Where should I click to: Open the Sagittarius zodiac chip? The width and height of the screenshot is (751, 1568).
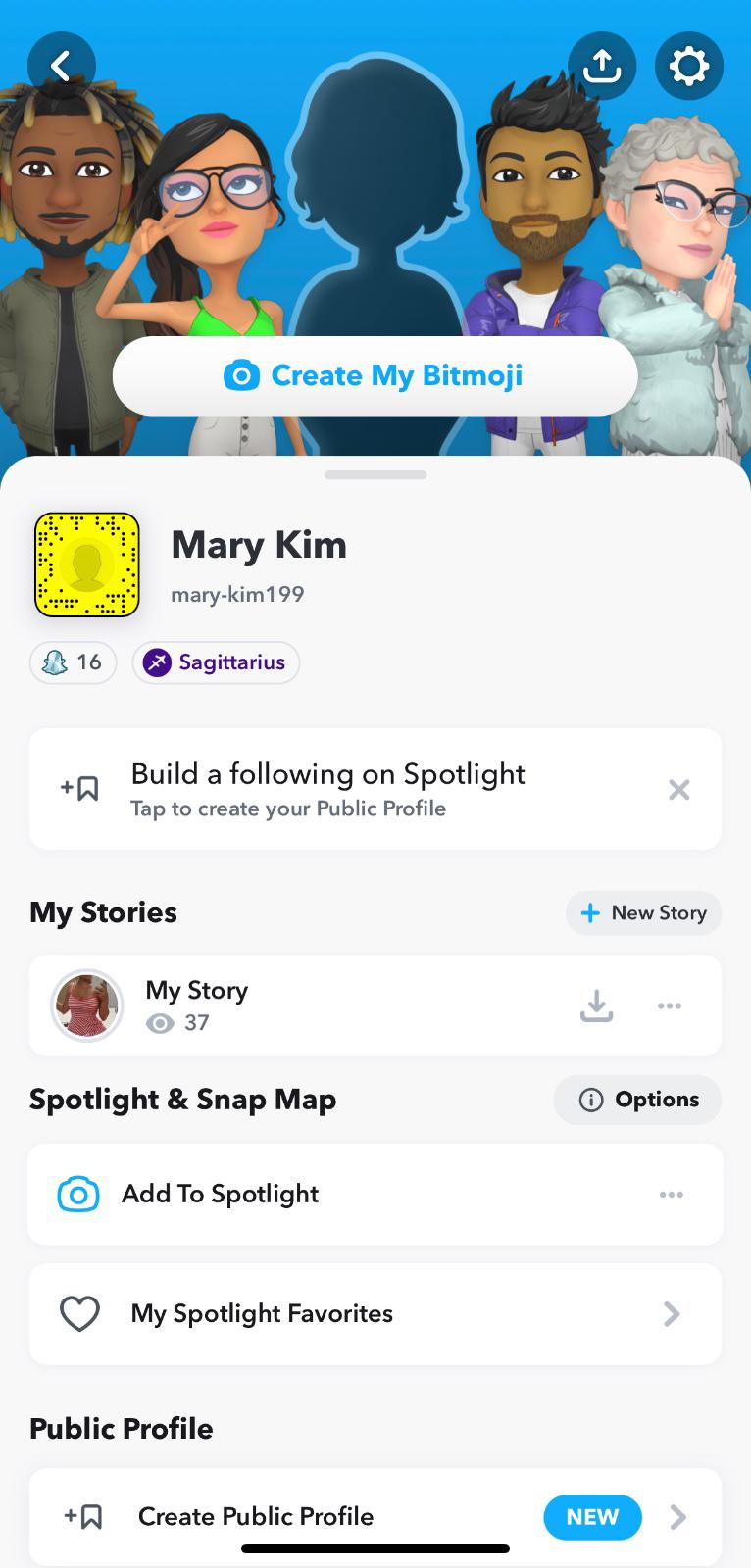tap(216, 662)
